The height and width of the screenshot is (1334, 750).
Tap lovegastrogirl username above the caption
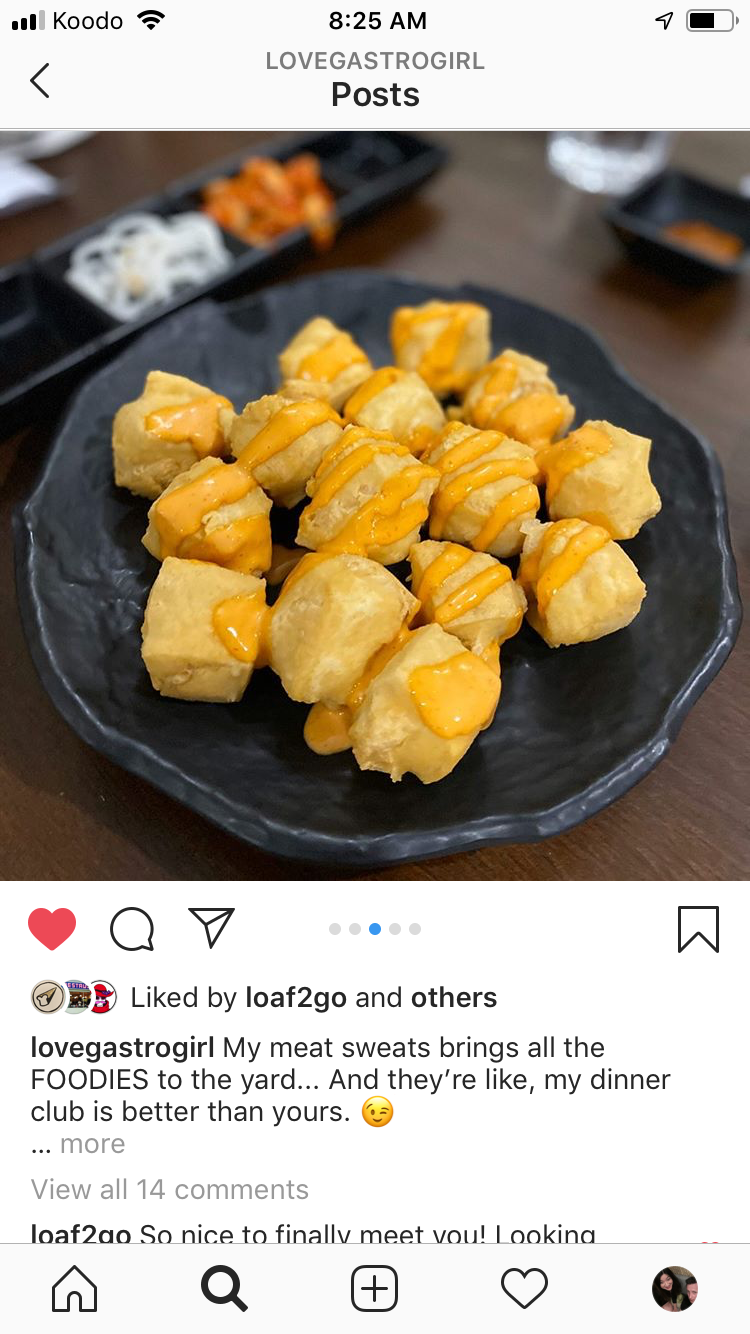coord(122,1048)
